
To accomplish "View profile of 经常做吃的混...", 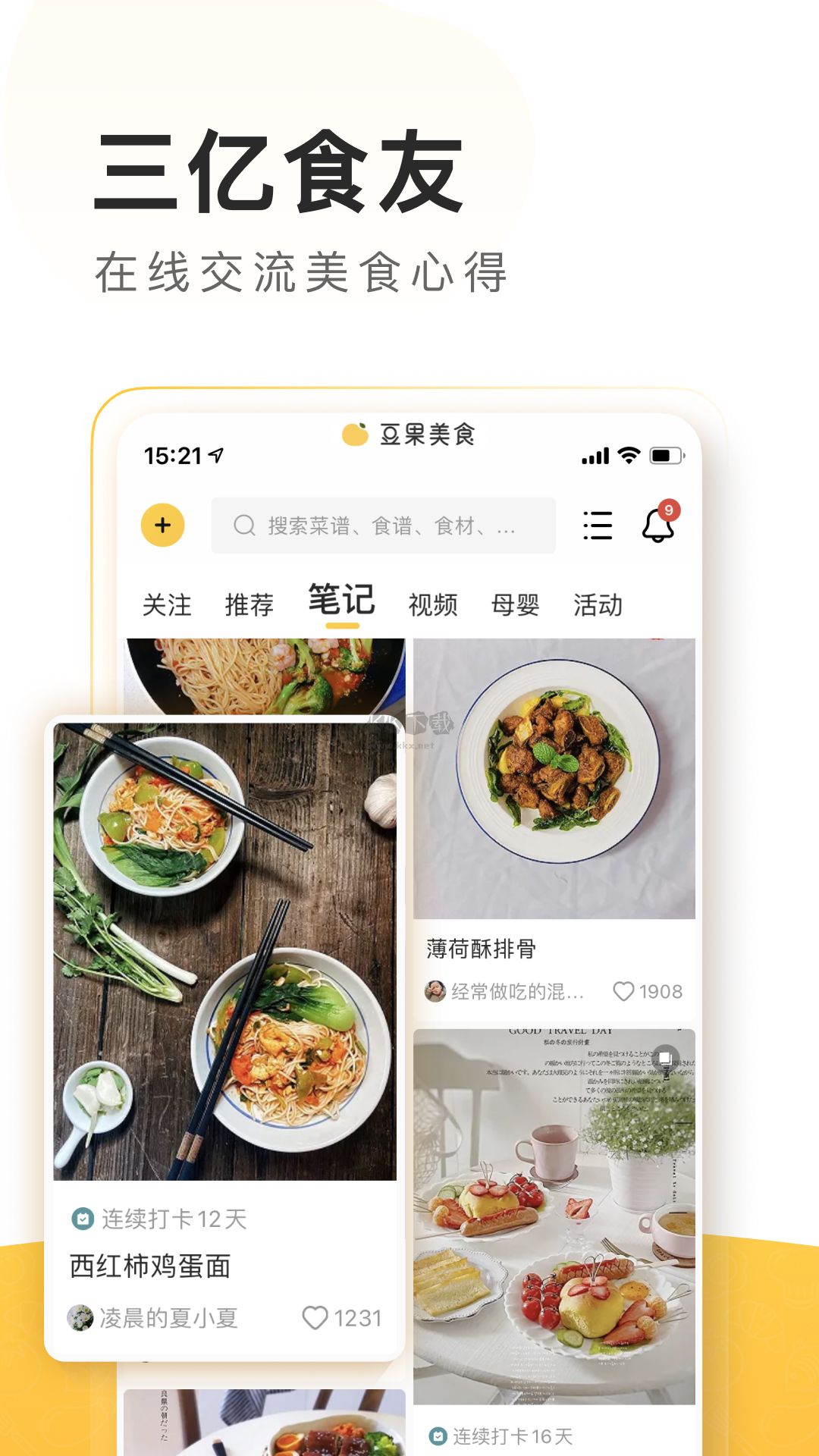I will tap(435, 990).
